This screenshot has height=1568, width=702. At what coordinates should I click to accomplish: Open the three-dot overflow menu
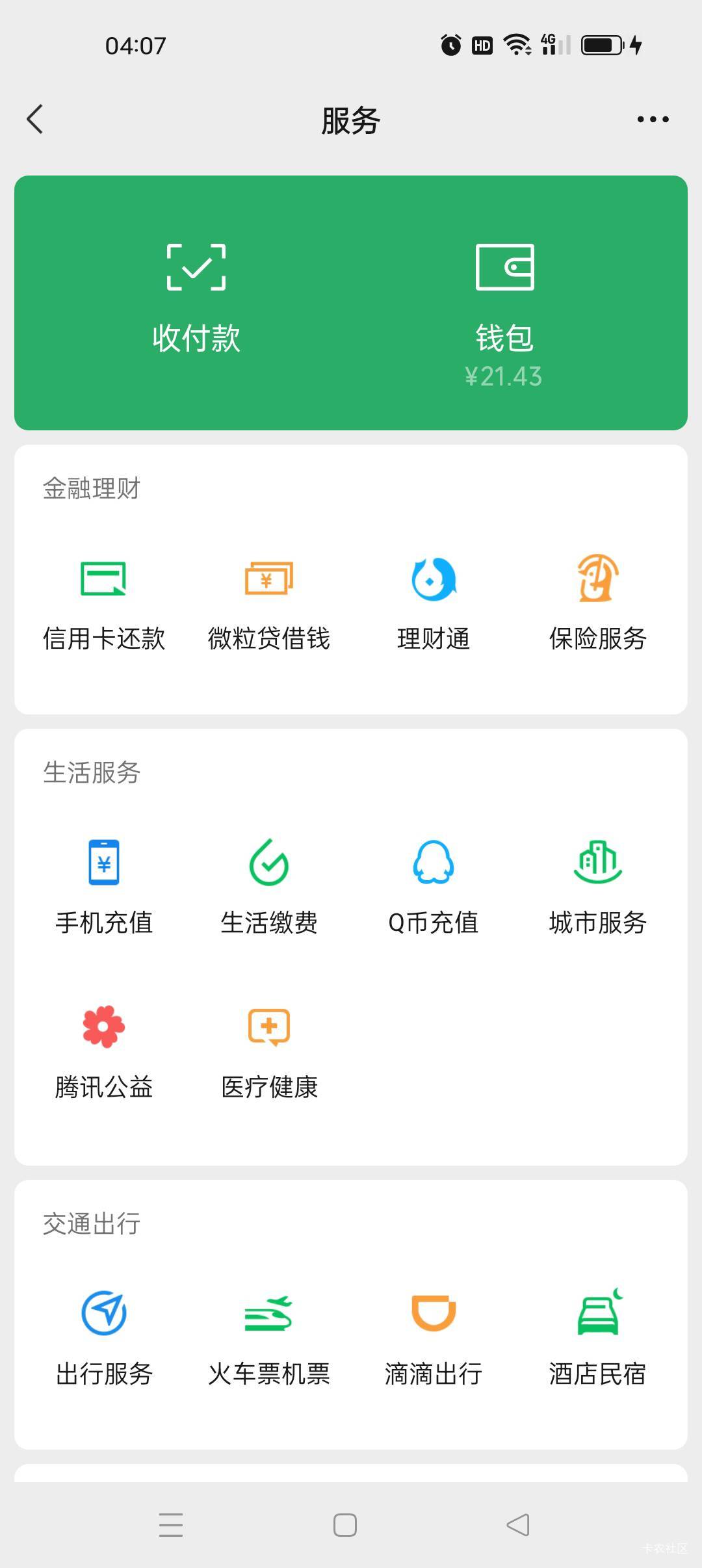tap(653, 120)
